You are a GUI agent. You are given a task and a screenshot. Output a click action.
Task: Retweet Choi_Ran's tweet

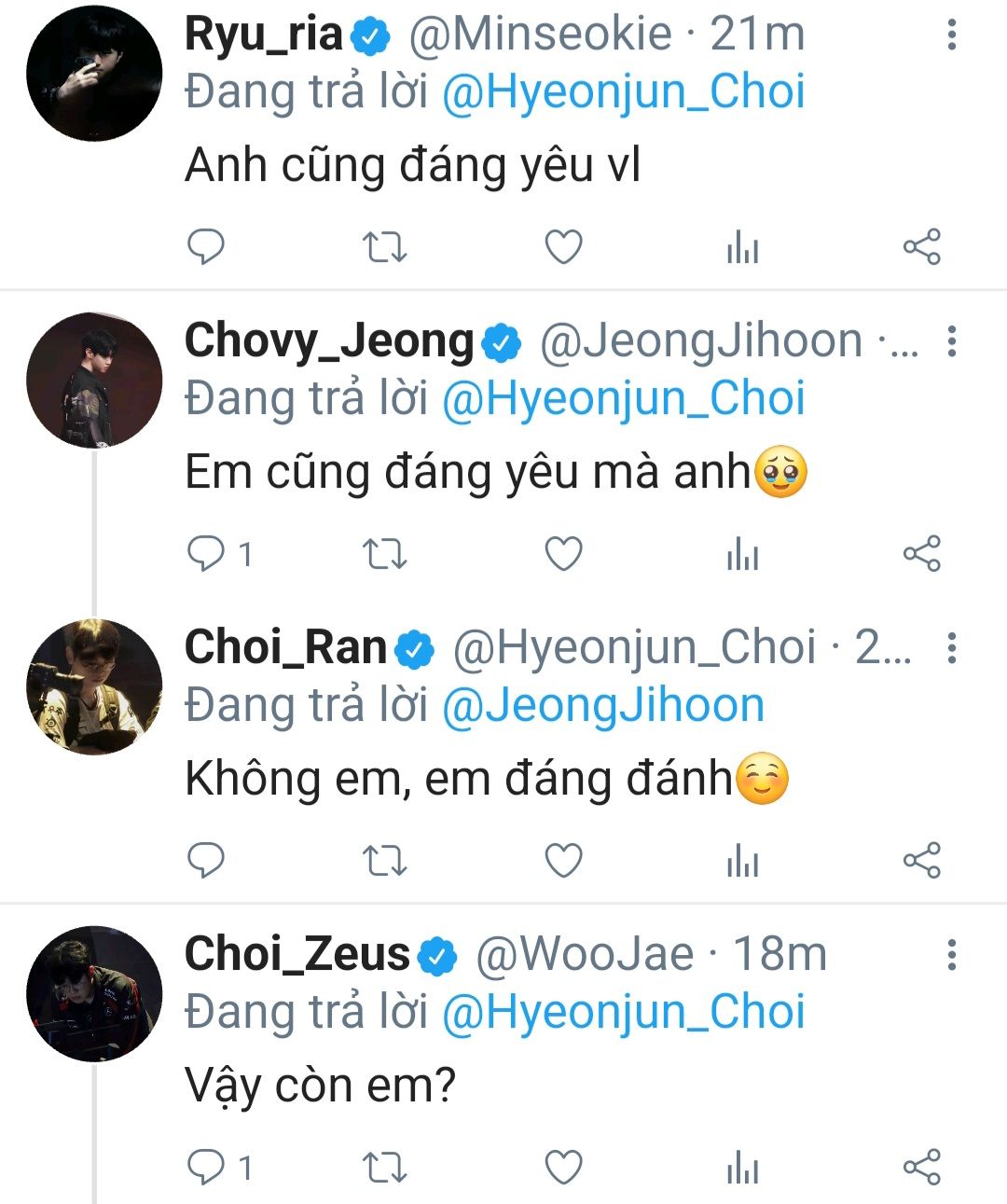coord(384,860)
